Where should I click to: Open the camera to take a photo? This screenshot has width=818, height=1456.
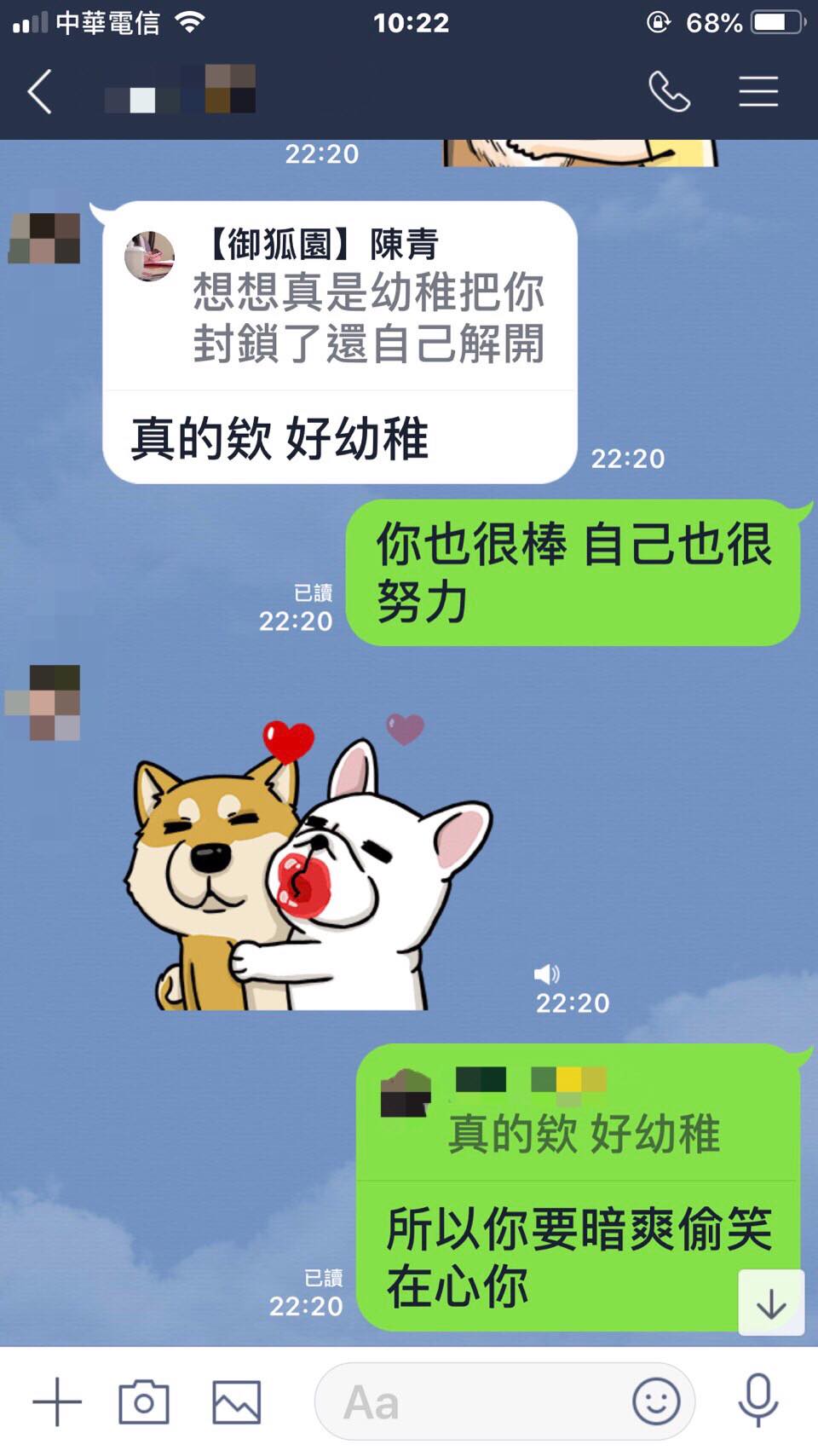tap(144, 1401)
